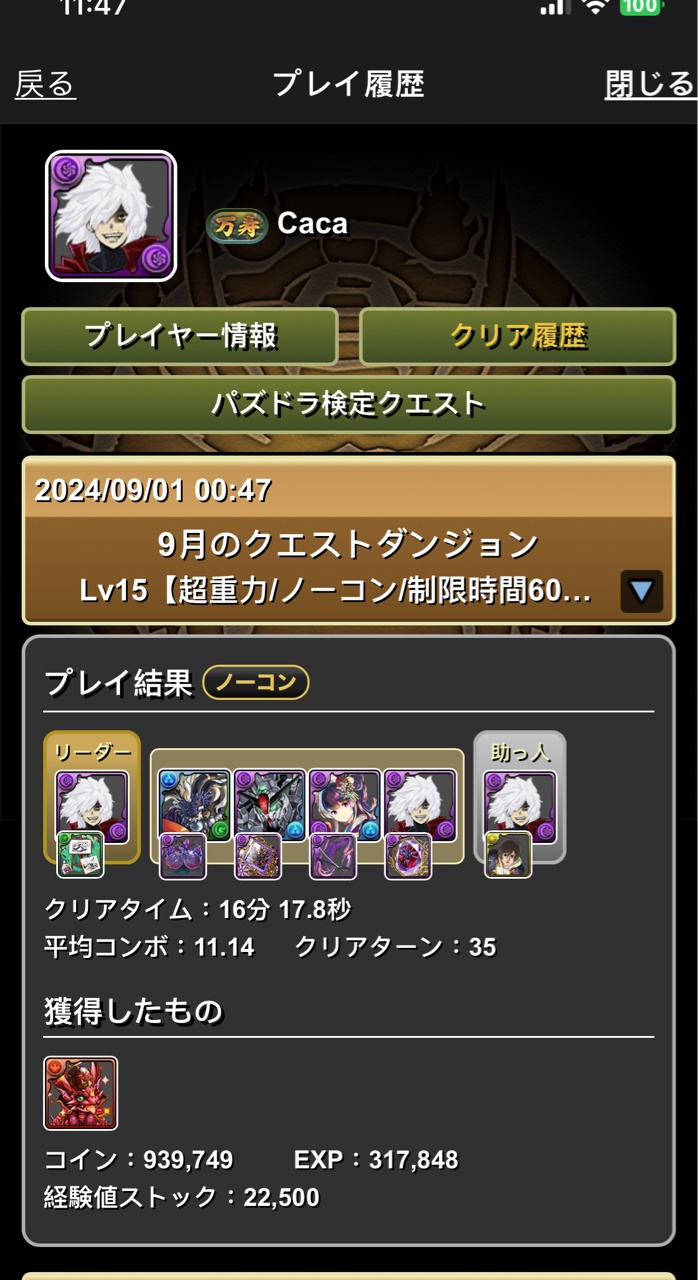698x1280 pixels.
Task: Open プレイヤー情報 tab
Action: tap(180, 336)
